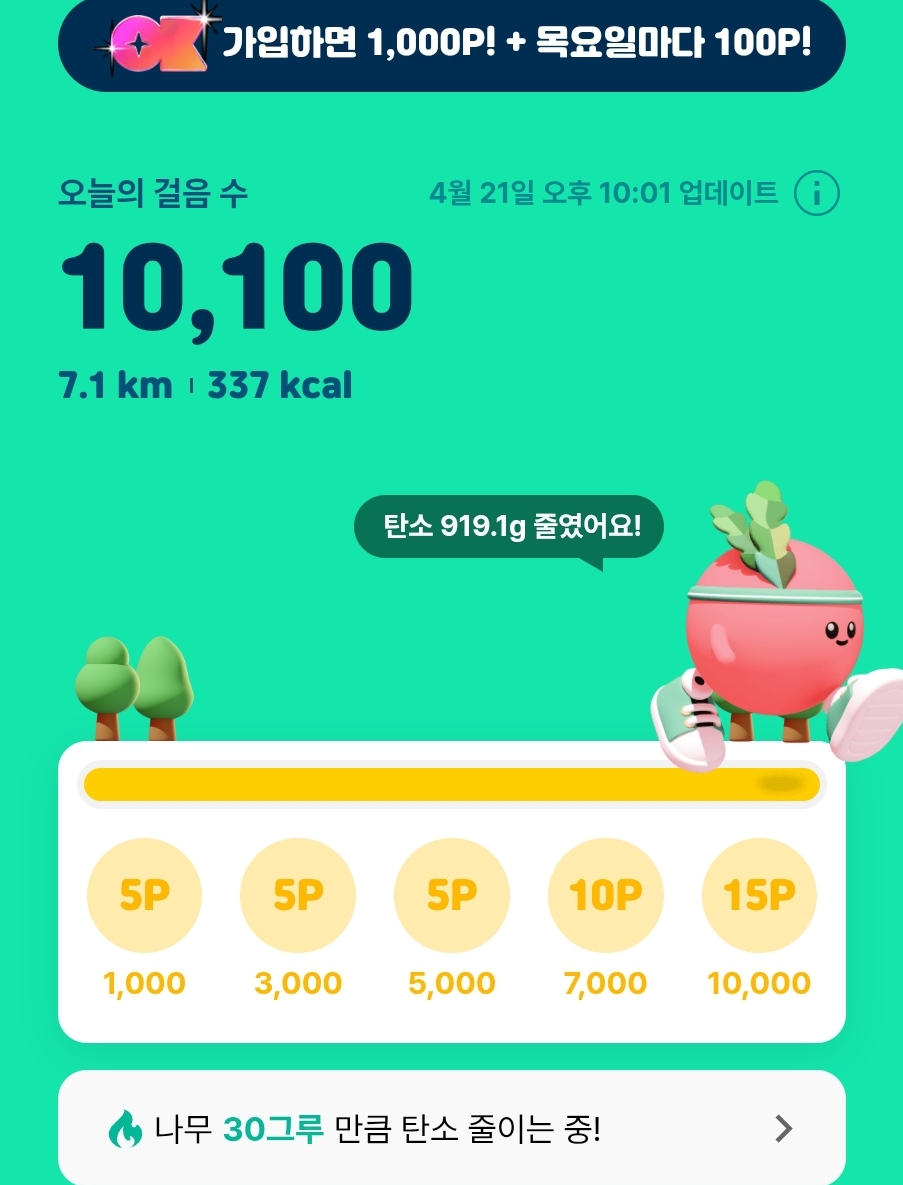Claim the 10P reward for 7,000 steps
Image resolution: width=903 pixels, height=1185 pixels.
(x=606, y=896)
